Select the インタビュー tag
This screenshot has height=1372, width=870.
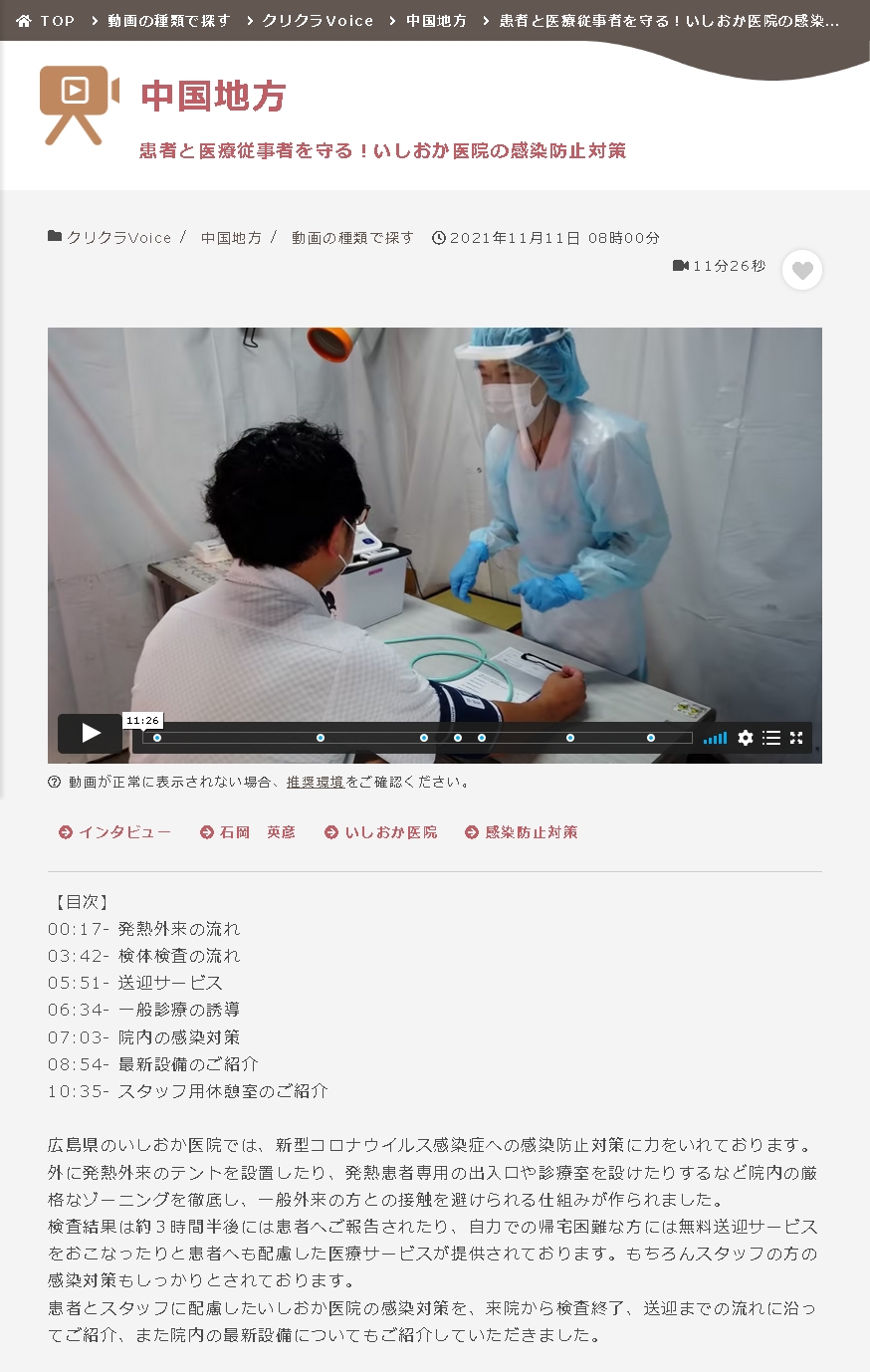124,832
